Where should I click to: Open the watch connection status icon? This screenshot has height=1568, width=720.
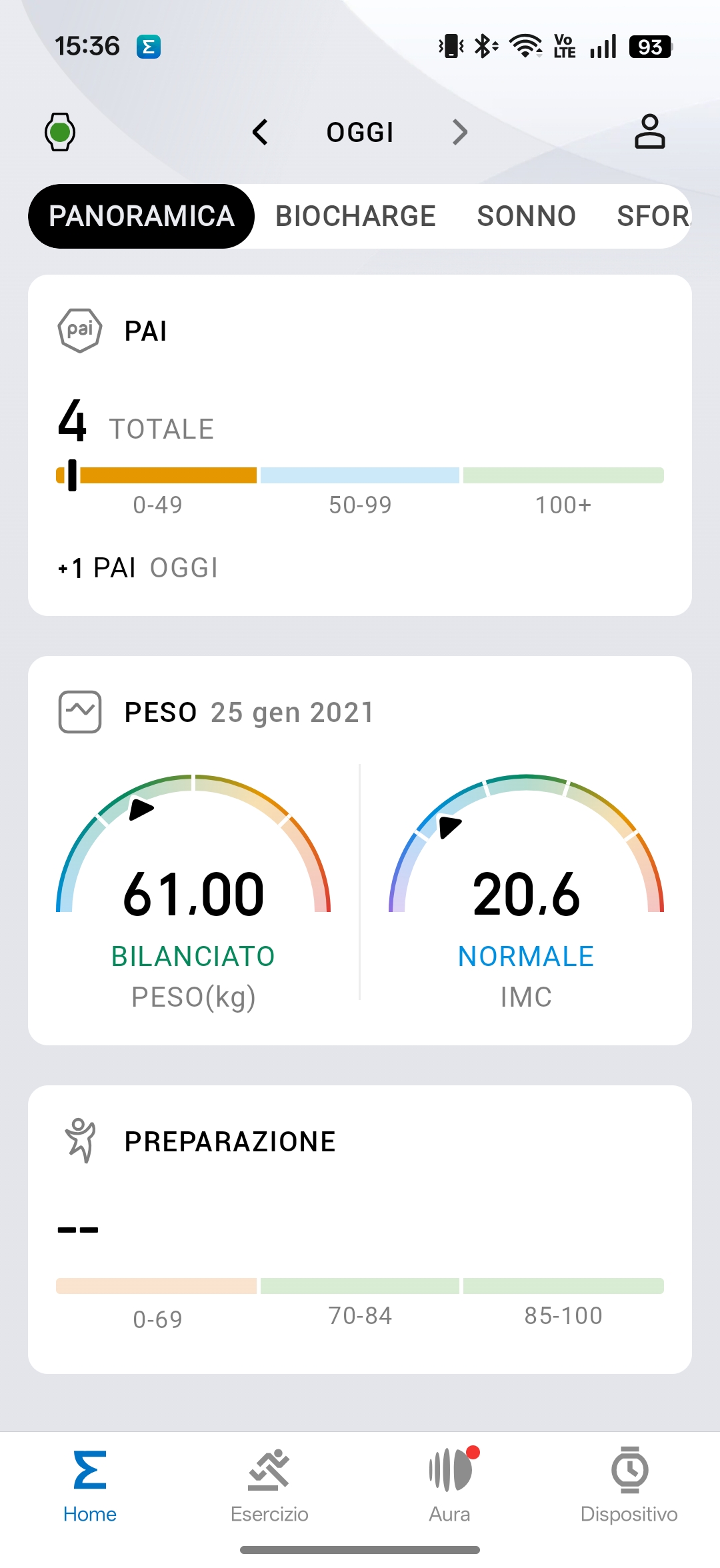pos(60,132)
